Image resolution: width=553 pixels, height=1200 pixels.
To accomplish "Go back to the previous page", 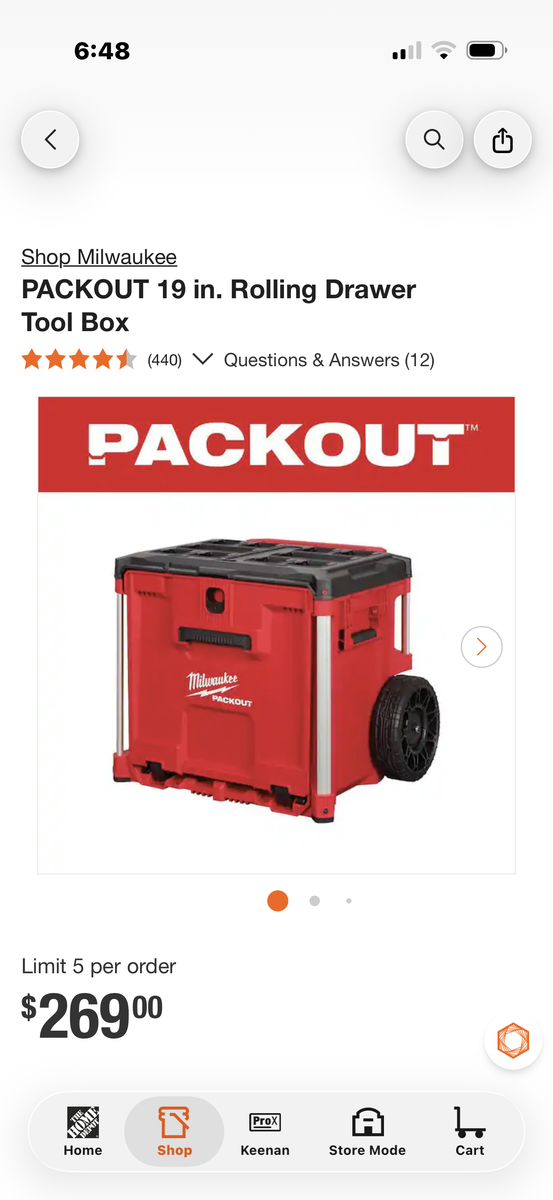I will click(50, 140).
